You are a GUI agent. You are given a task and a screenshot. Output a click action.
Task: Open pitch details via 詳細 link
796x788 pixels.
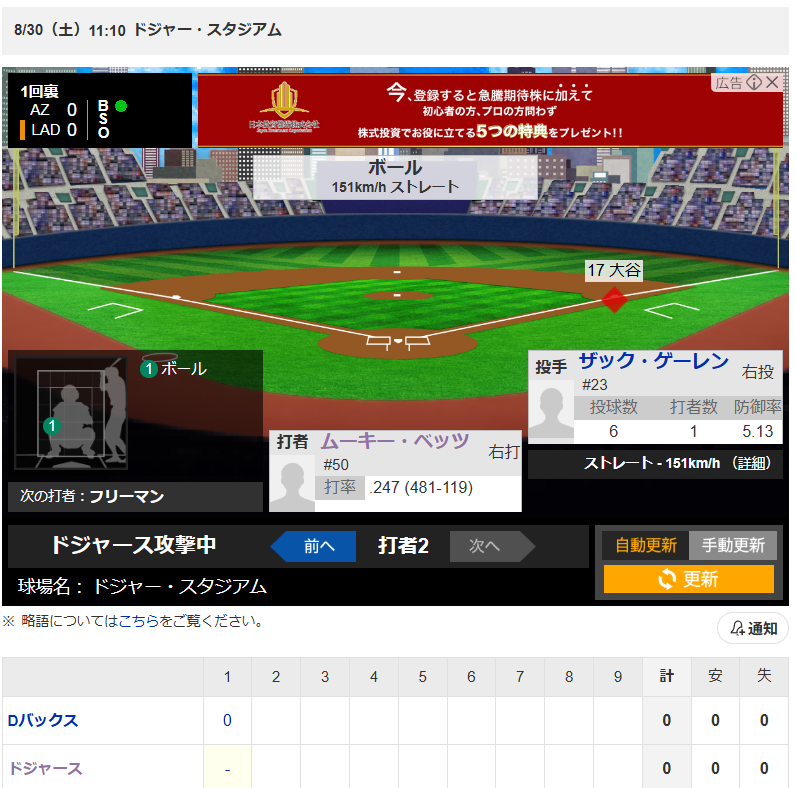pos(752,463)
